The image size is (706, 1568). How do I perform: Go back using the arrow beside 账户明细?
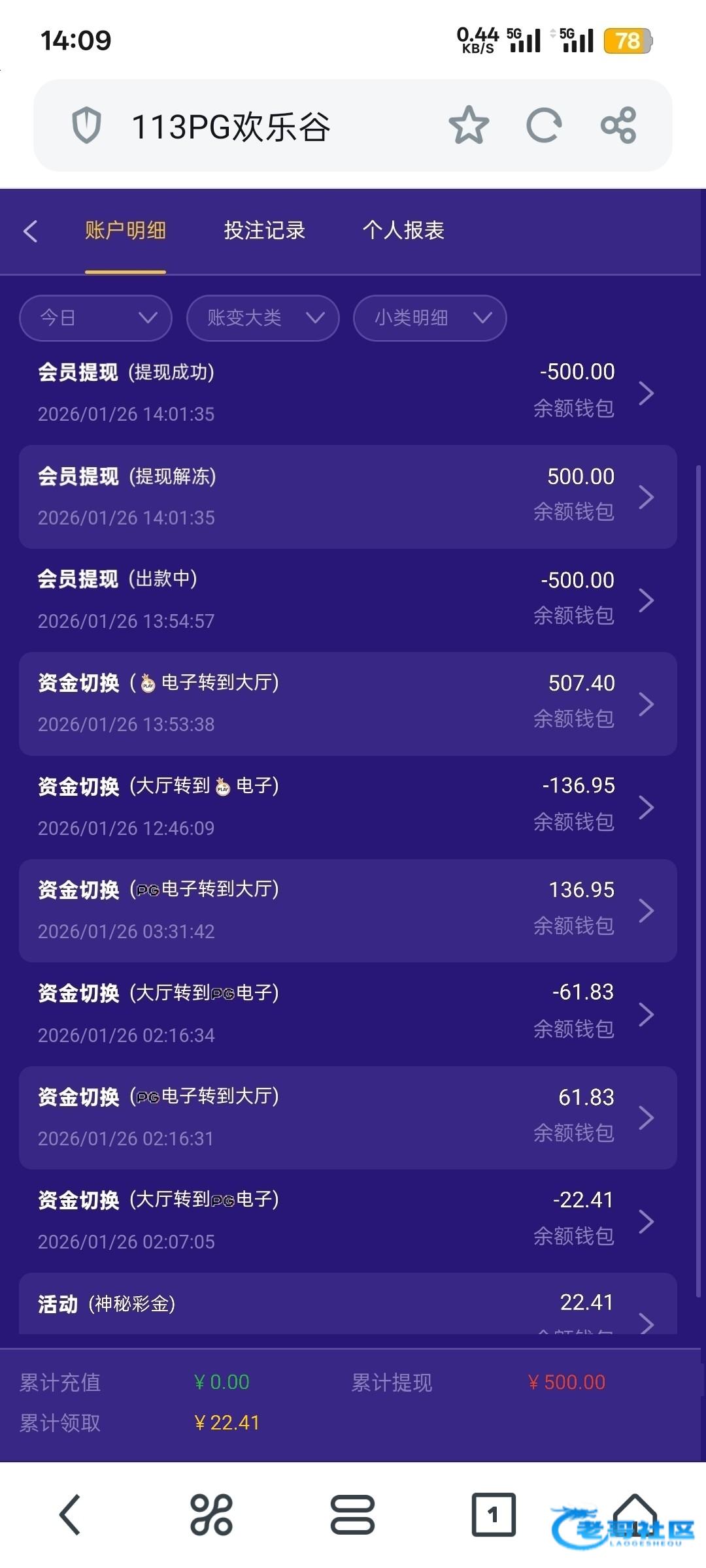tap(30, 231)
